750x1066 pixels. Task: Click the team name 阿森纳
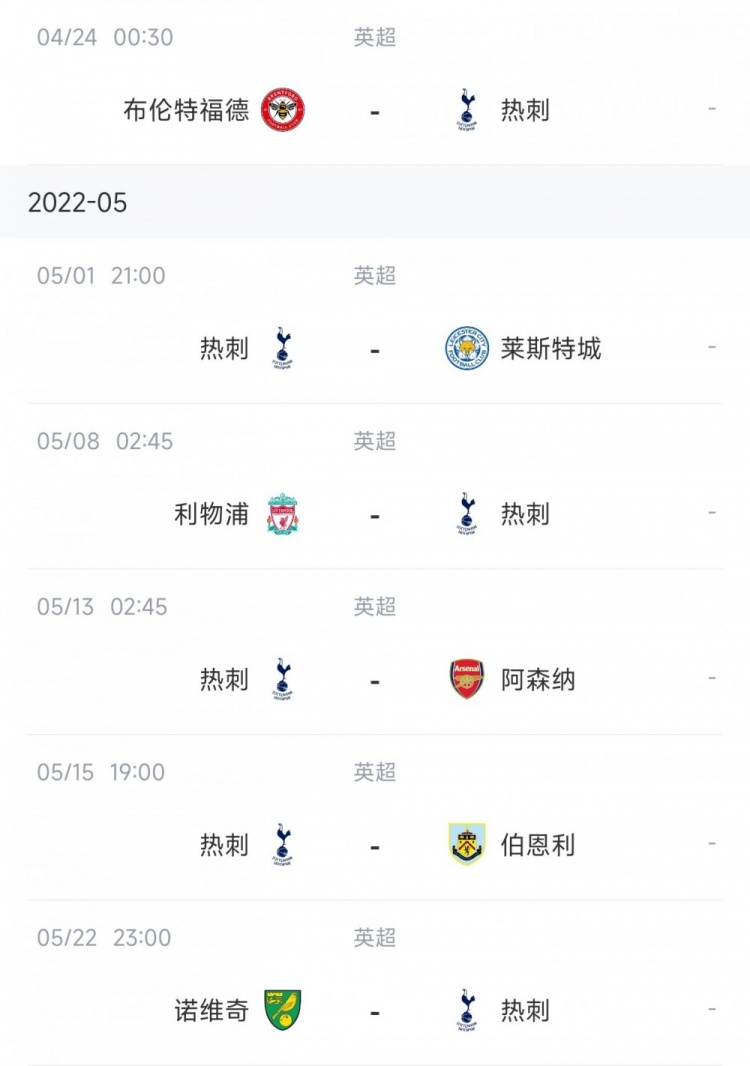[535, 679]
